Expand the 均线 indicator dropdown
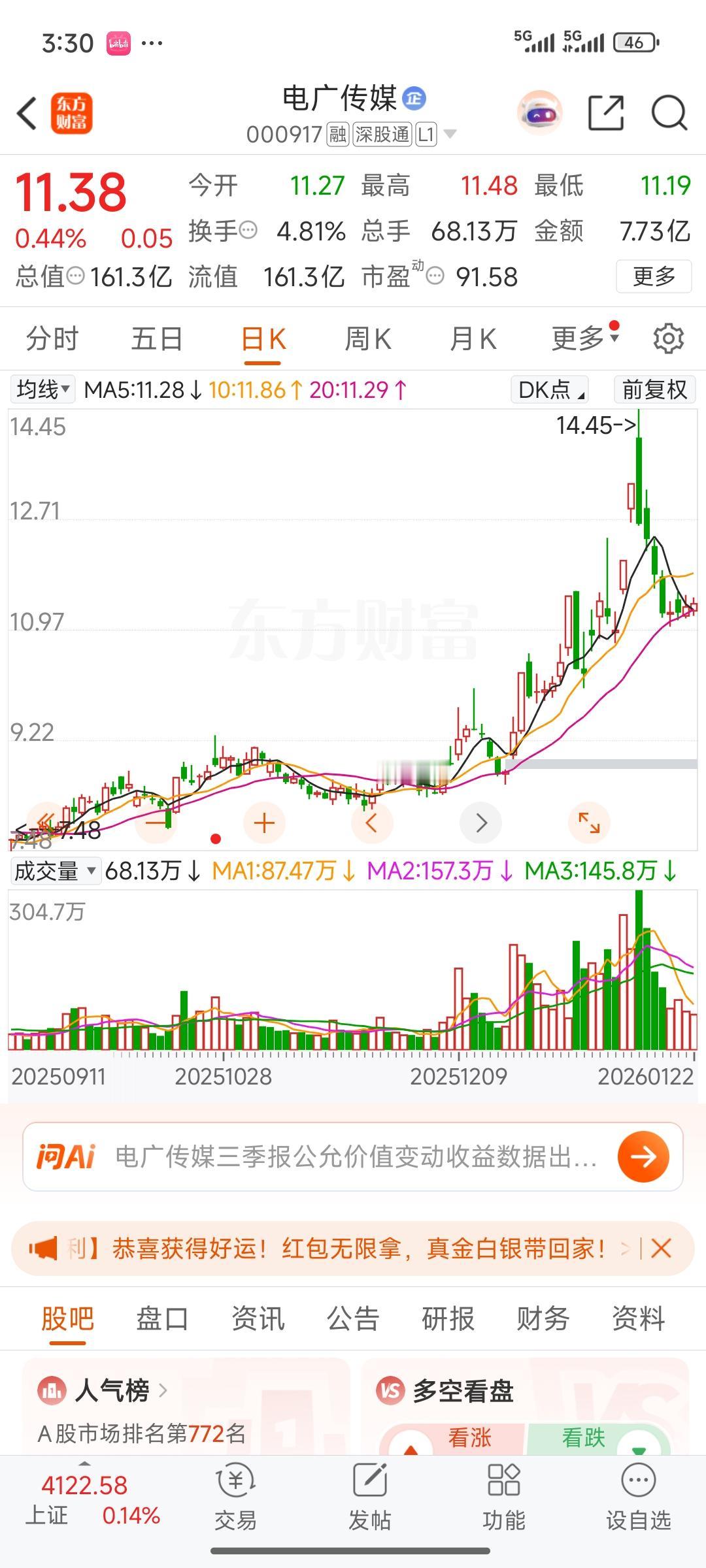 [41, 389]
